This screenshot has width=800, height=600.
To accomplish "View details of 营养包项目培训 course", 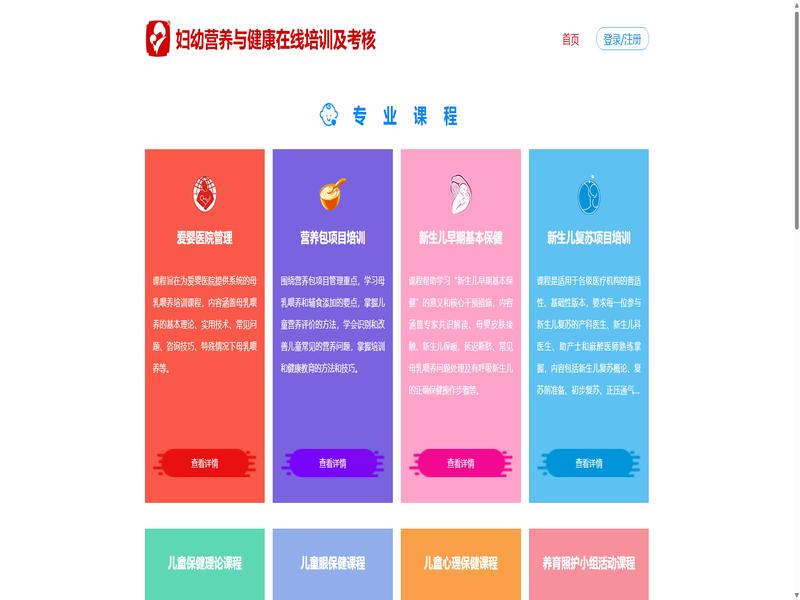I will coord(332,463).
